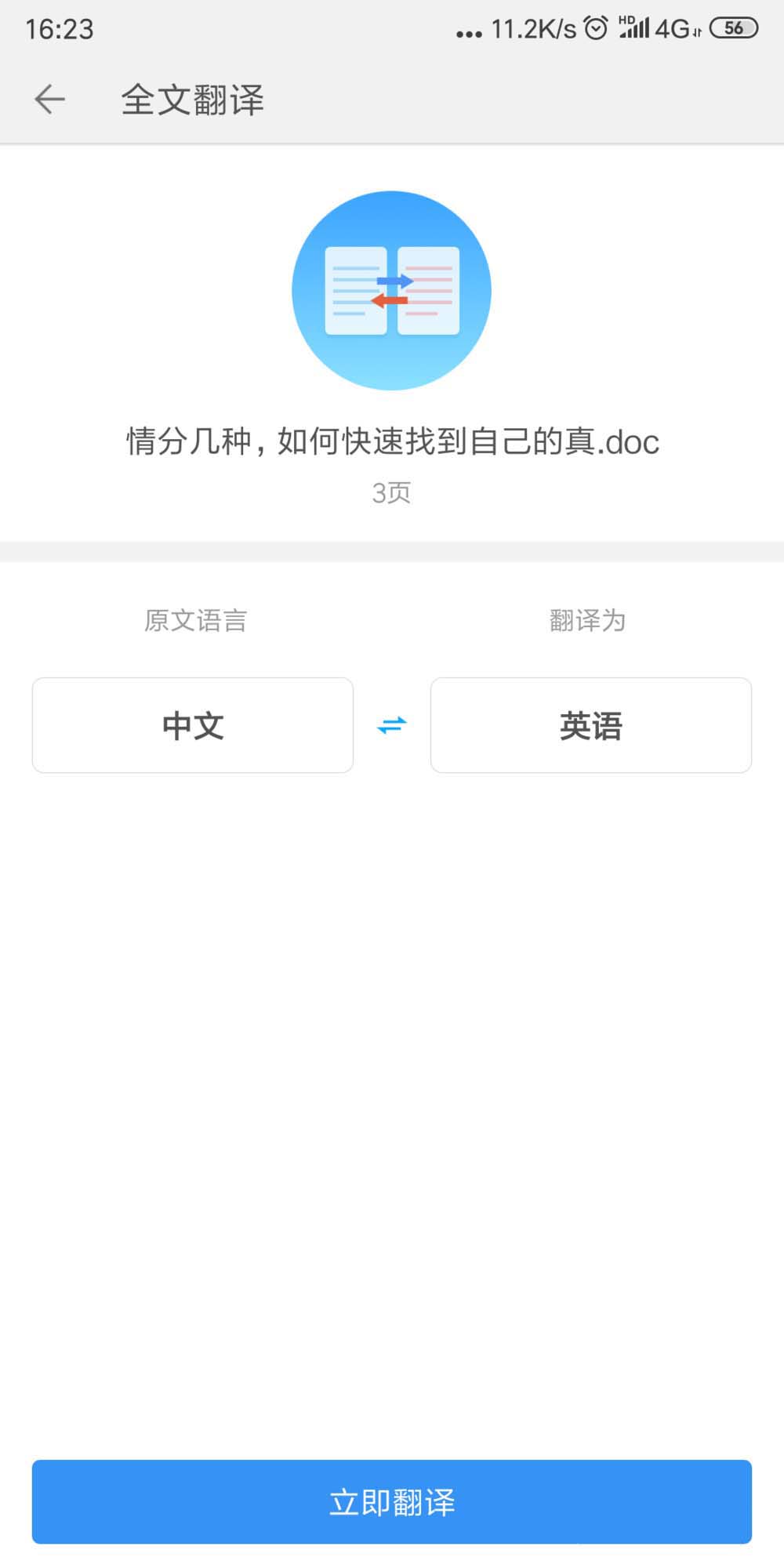Screen dimensions: 784x1568
Task: Start translation with 立即翻译
Action: pyautogui.click(x=392, y=1501)
